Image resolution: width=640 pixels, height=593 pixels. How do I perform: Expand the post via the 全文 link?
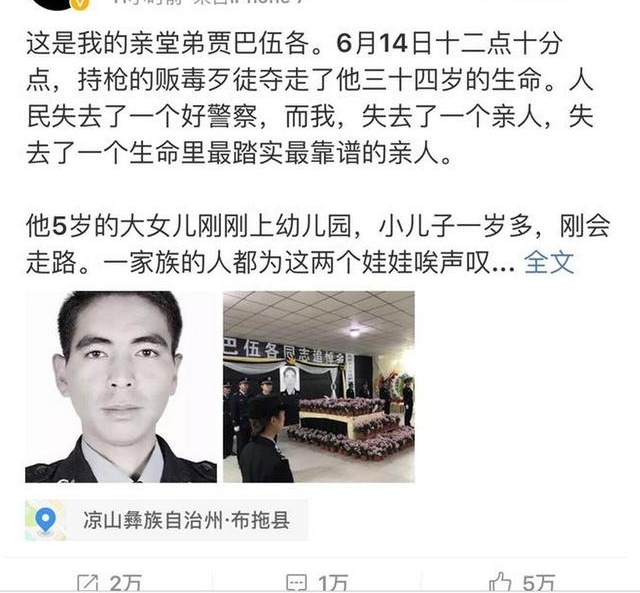pos(549,263)
